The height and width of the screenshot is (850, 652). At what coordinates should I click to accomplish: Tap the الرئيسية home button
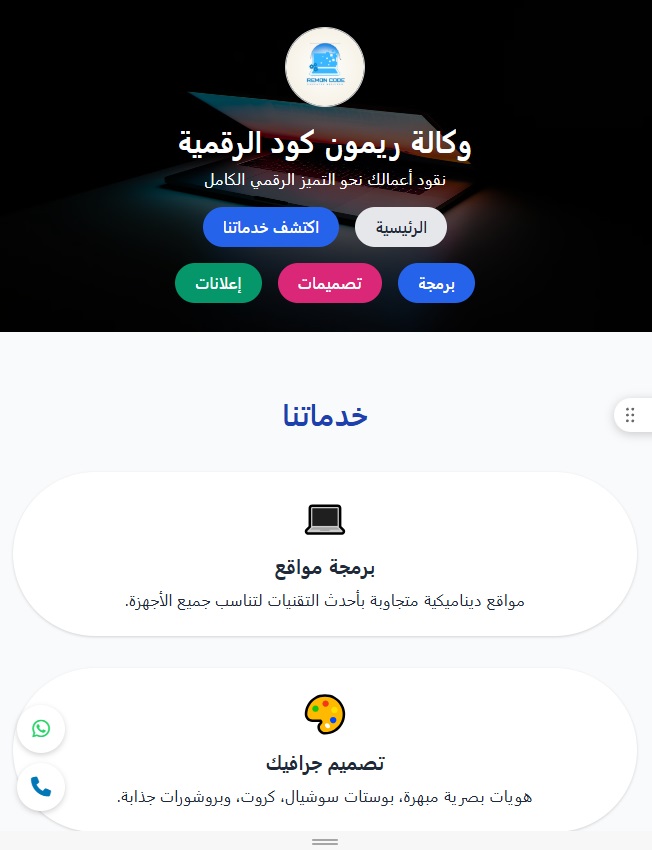click(x=400, y=228)
